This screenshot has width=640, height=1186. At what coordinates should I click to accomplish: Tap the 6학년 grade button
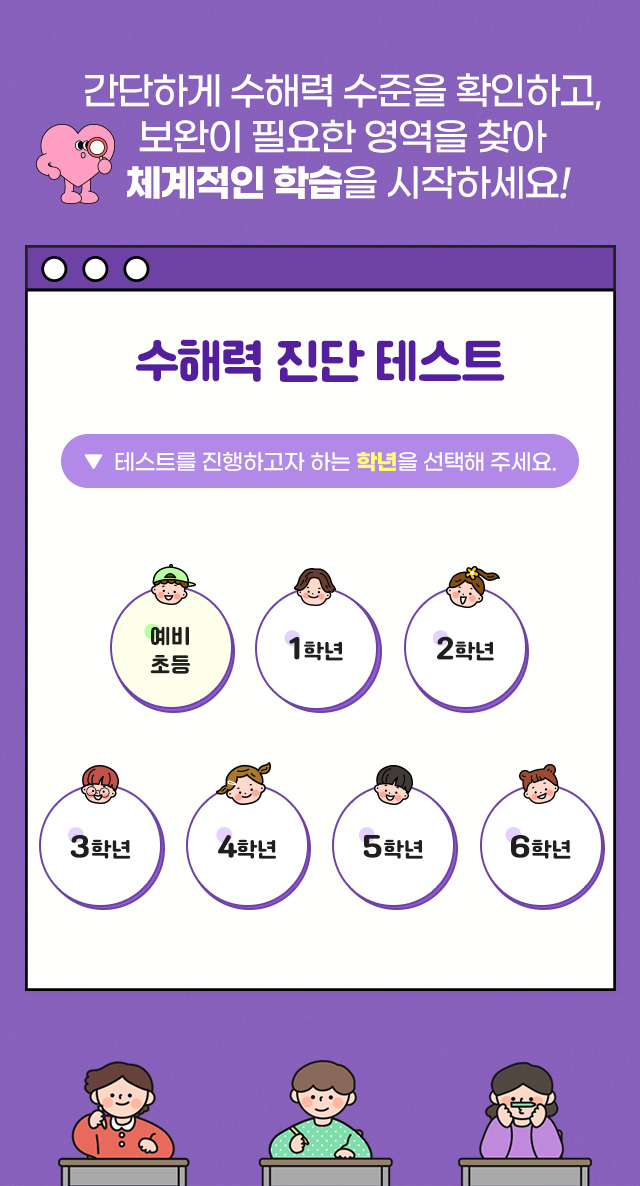point(541,846)
